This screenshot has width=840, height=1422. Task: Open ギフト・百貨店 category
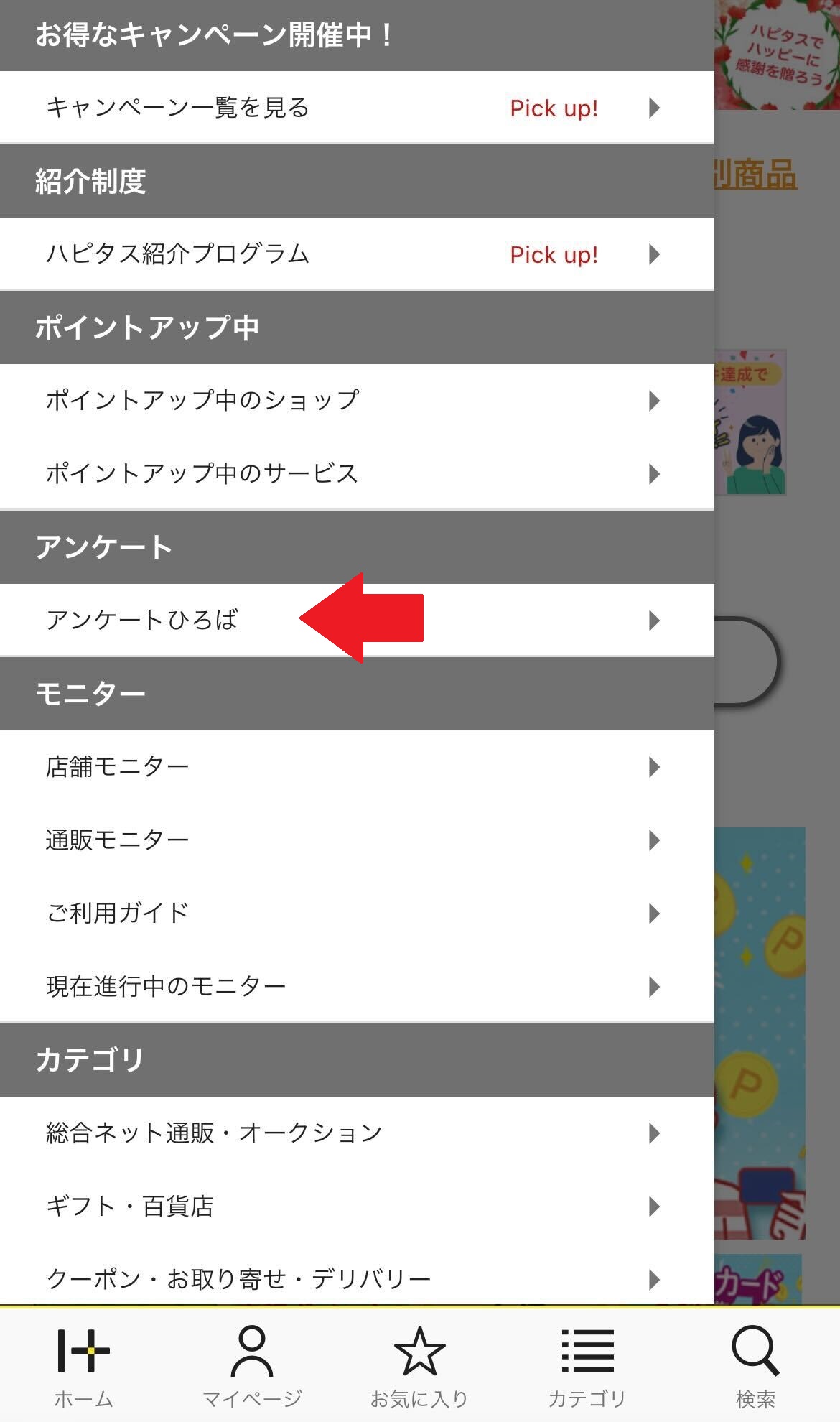[356, 1206]
